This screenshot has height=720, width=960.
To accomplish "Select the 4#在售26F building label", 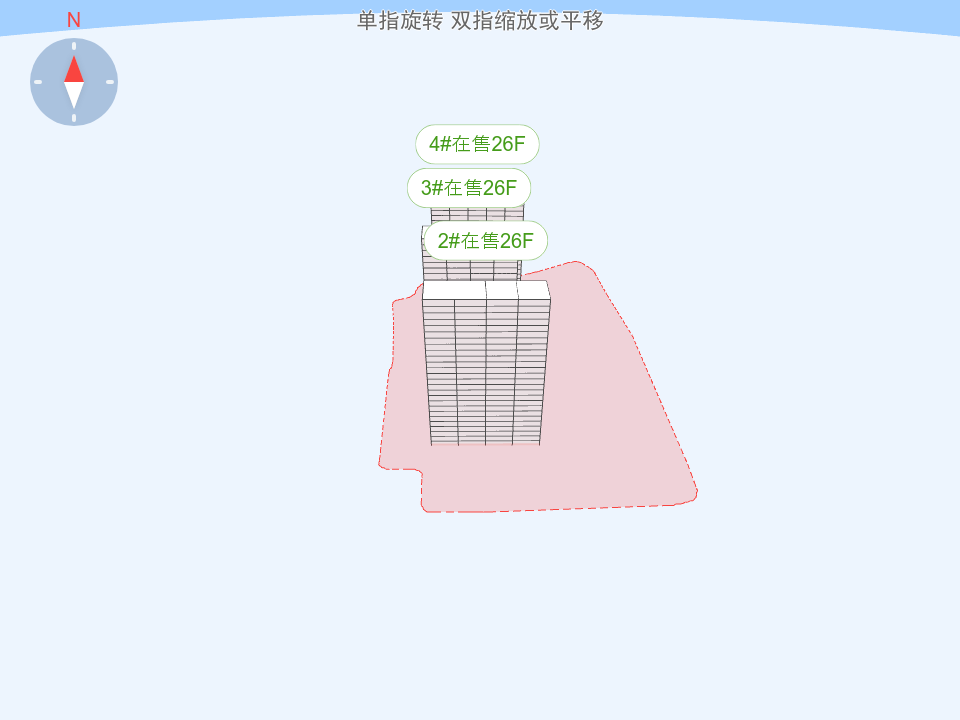I will 477,144.
